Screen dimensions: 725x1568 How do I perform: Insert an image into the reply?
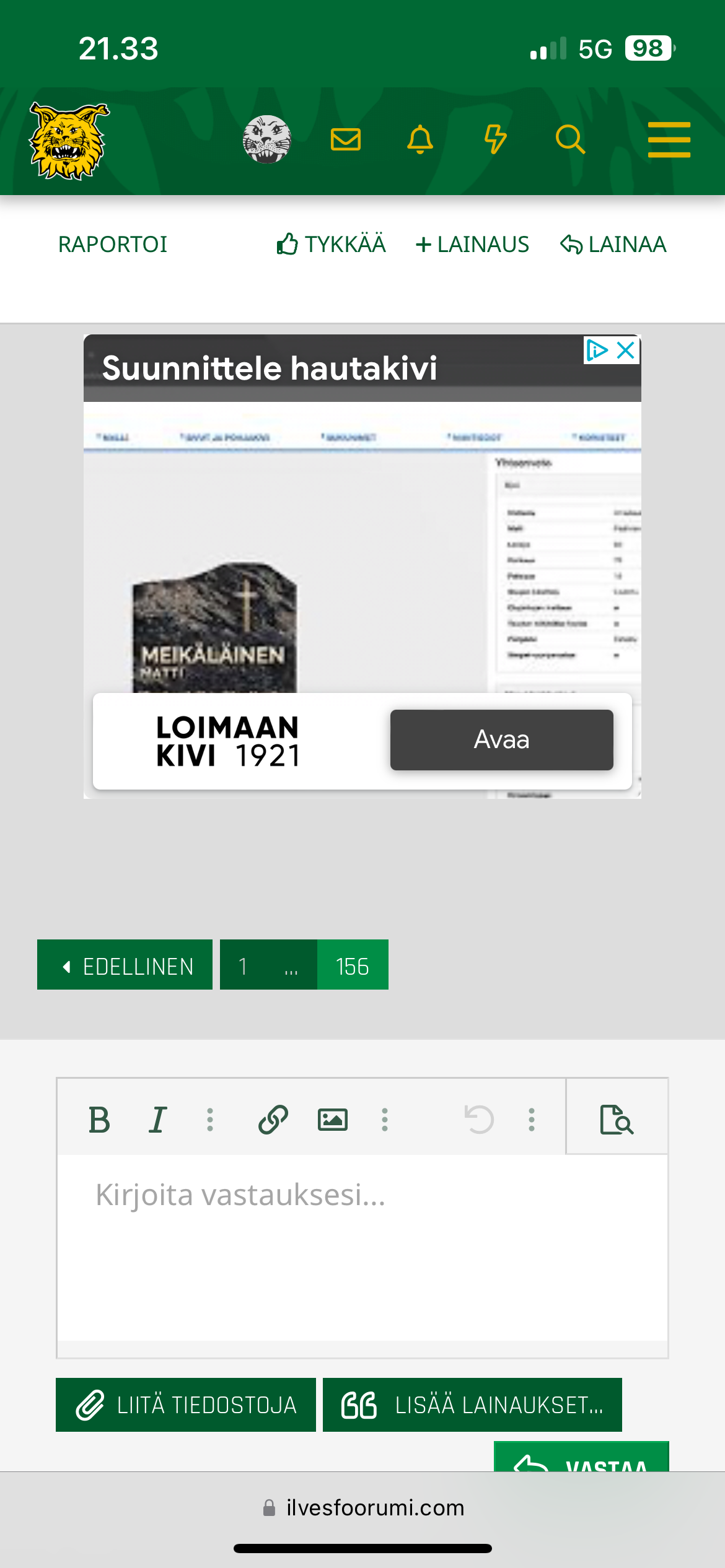(333, 1120)
